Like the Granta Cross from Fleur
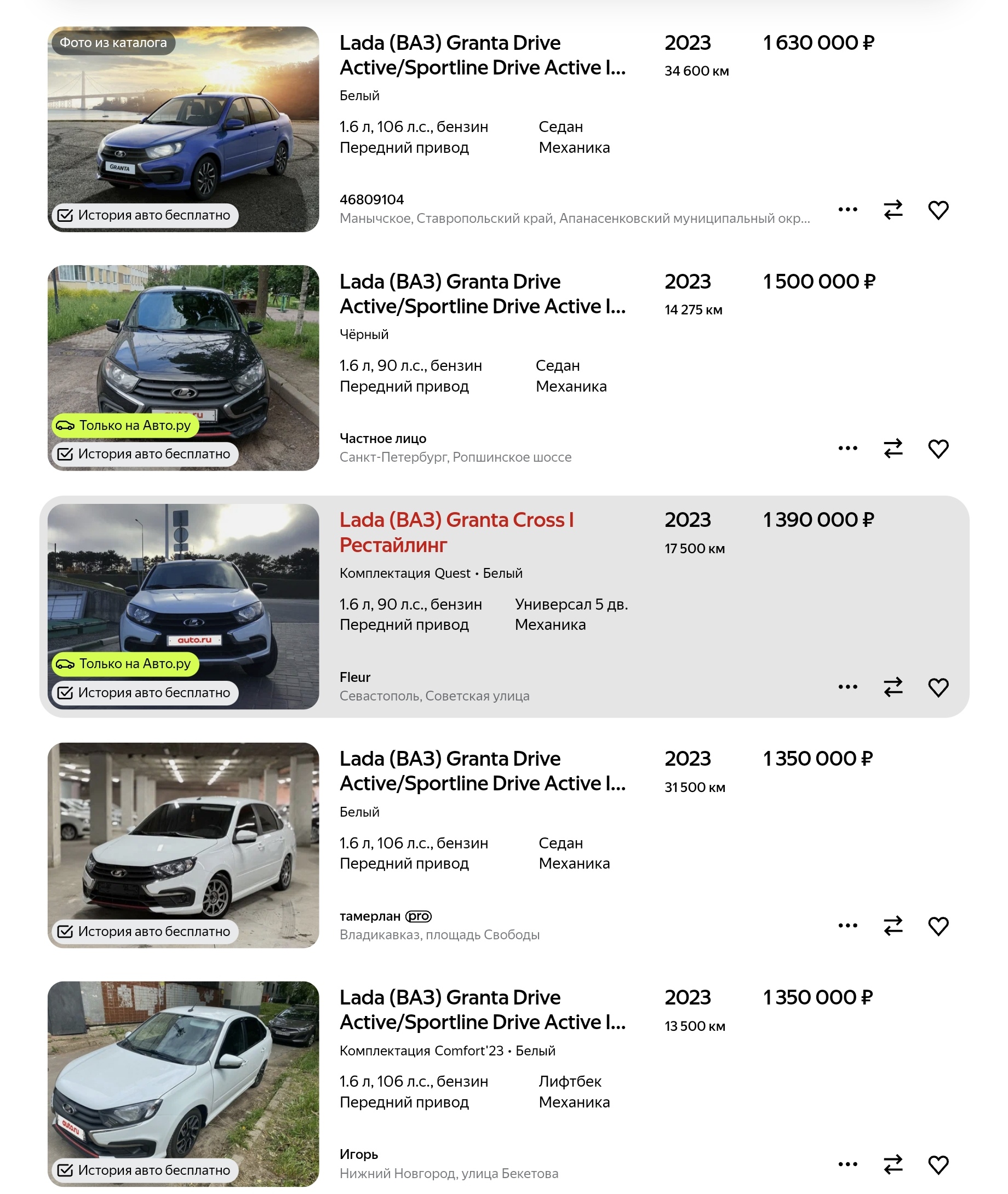 click(x=938, y=687)
